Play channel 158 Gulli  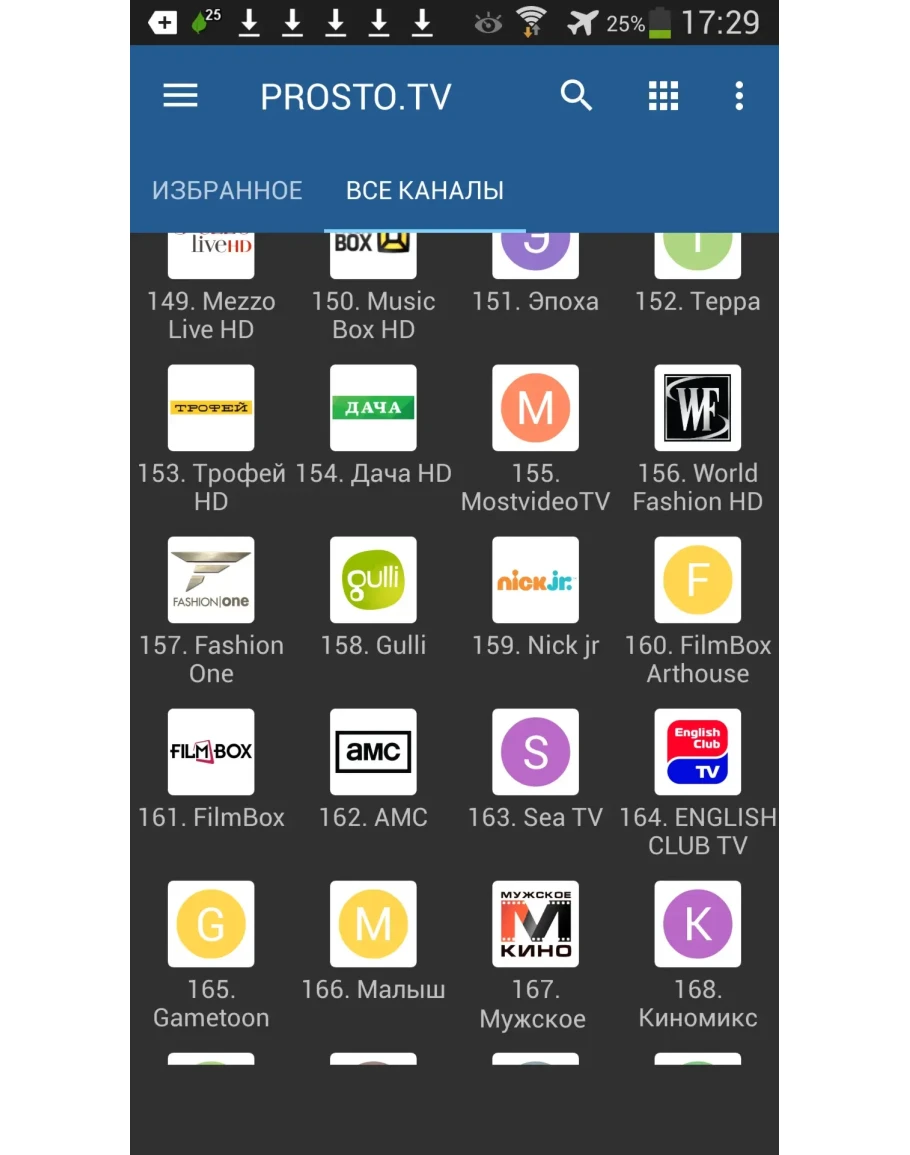tap(373, 580)
